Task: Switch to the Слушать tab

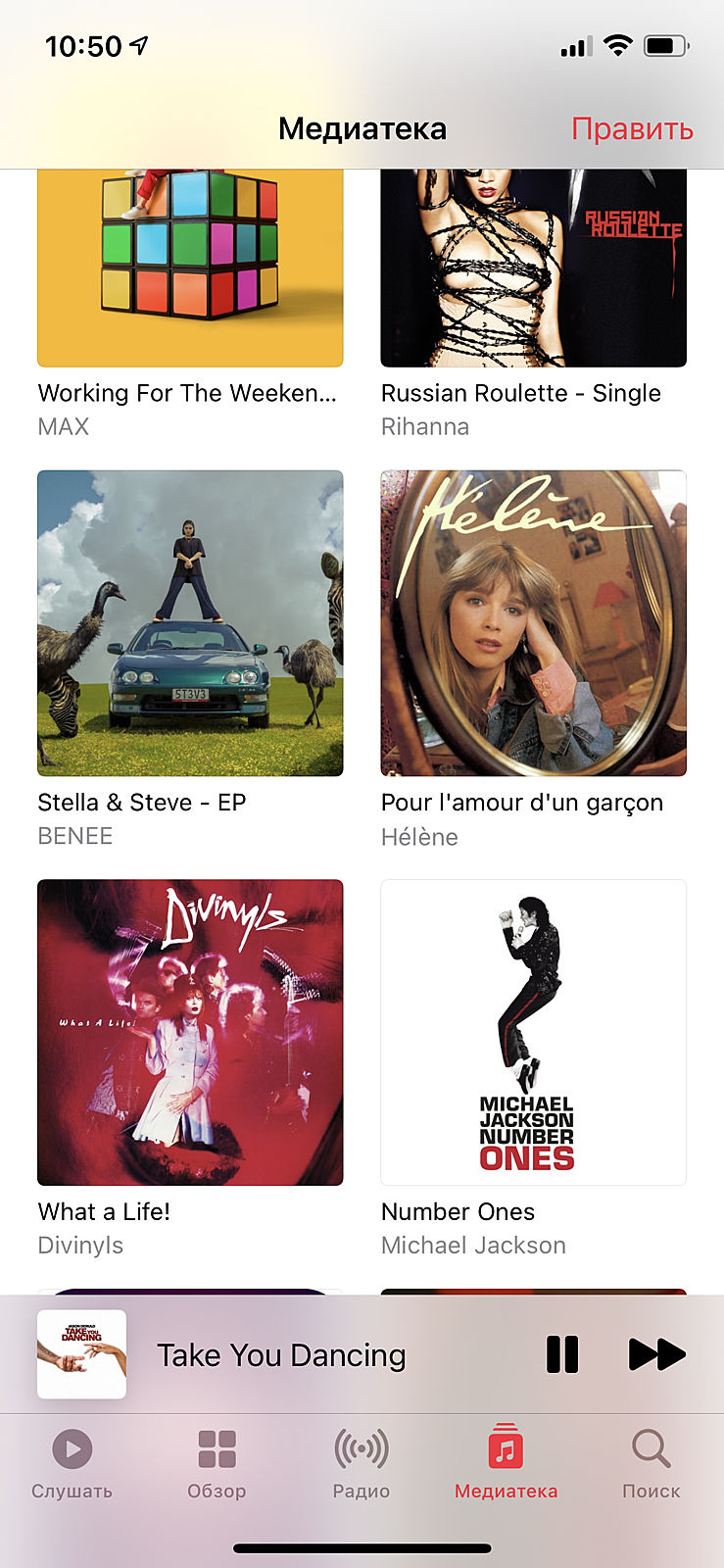Action: pyautogui.click(x=72, y=1464)
